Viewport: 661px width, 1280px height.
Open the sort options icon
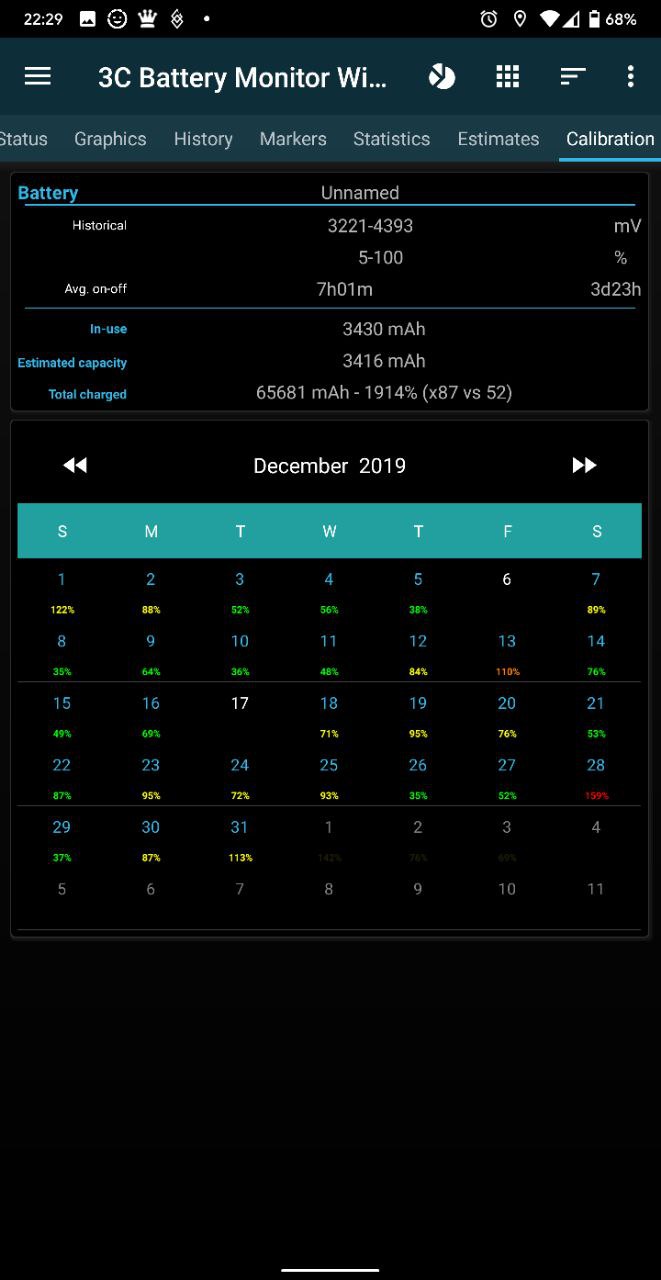tap(572, 77)
